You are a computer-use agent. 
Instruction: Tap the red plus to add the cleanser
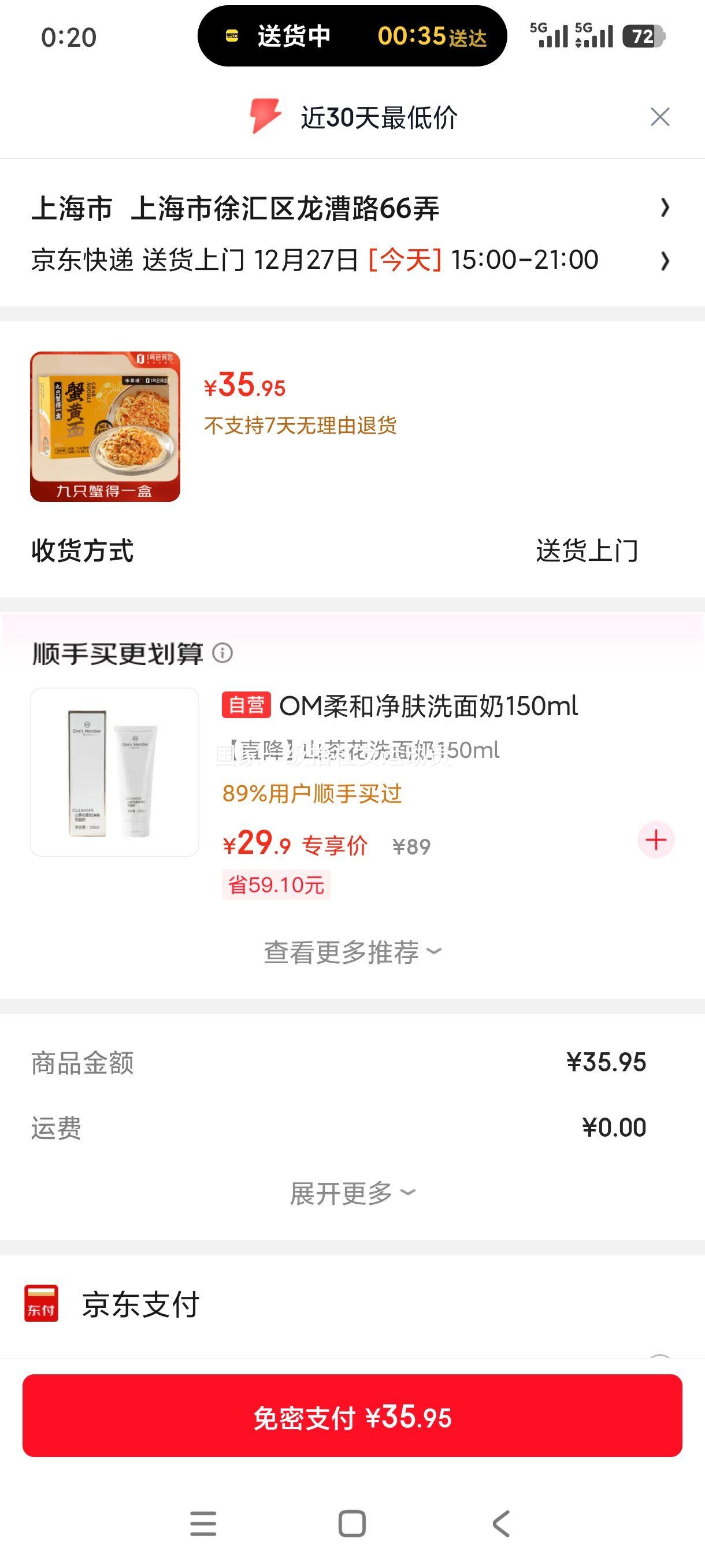click(656, 841)
